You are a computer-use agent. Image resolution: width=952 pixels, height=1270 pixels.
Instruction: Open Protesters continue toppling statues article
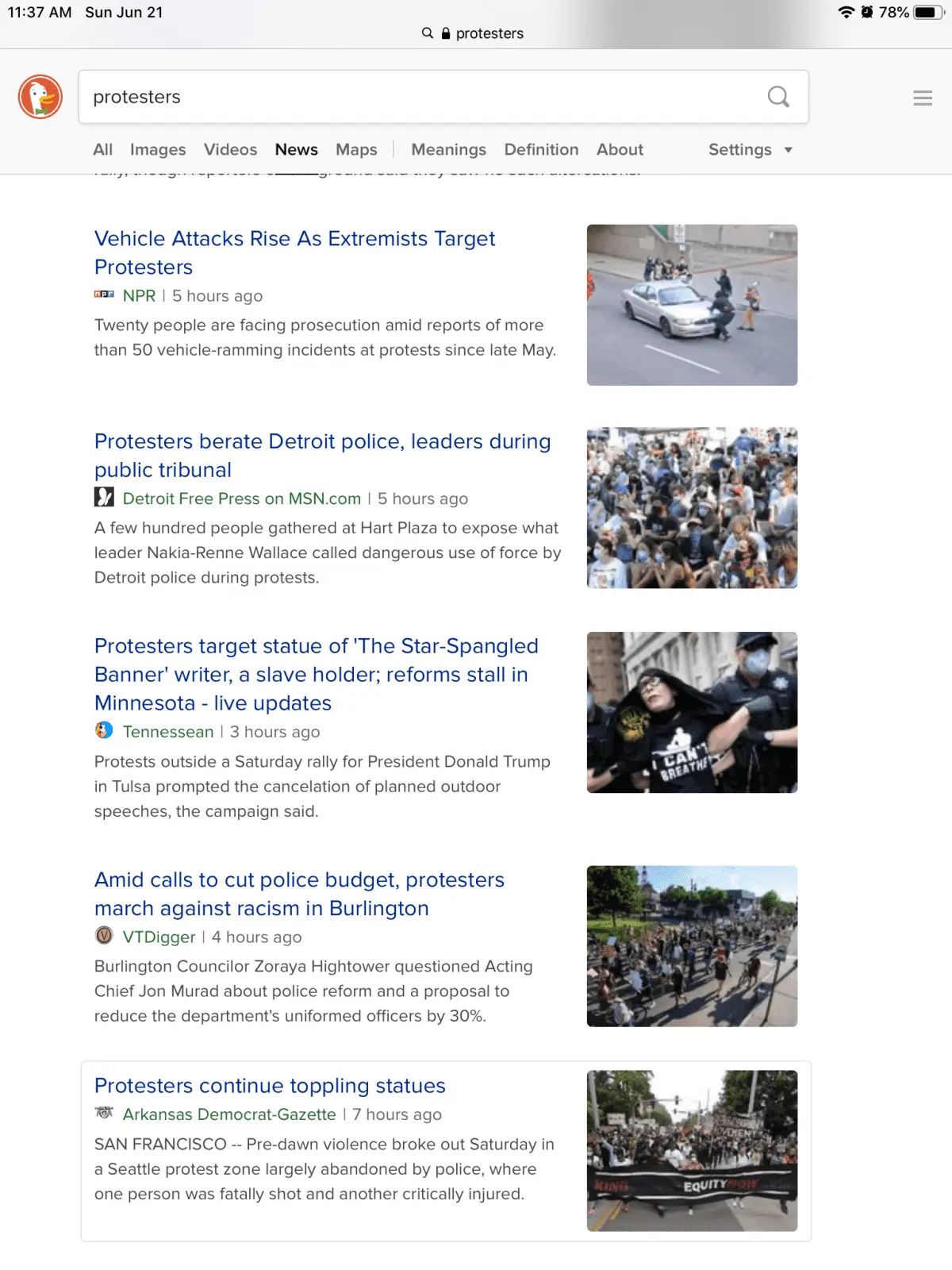270,1085
